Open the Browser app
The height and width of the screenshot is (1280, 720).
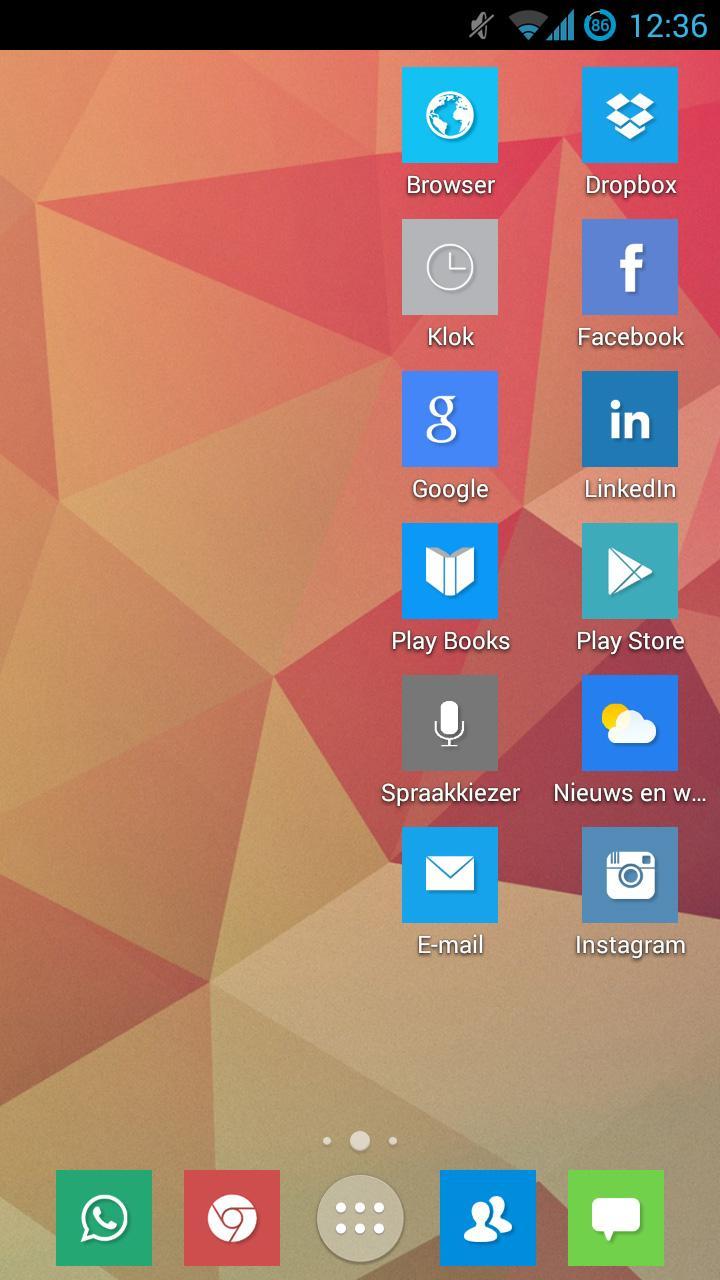coord(450,115)
